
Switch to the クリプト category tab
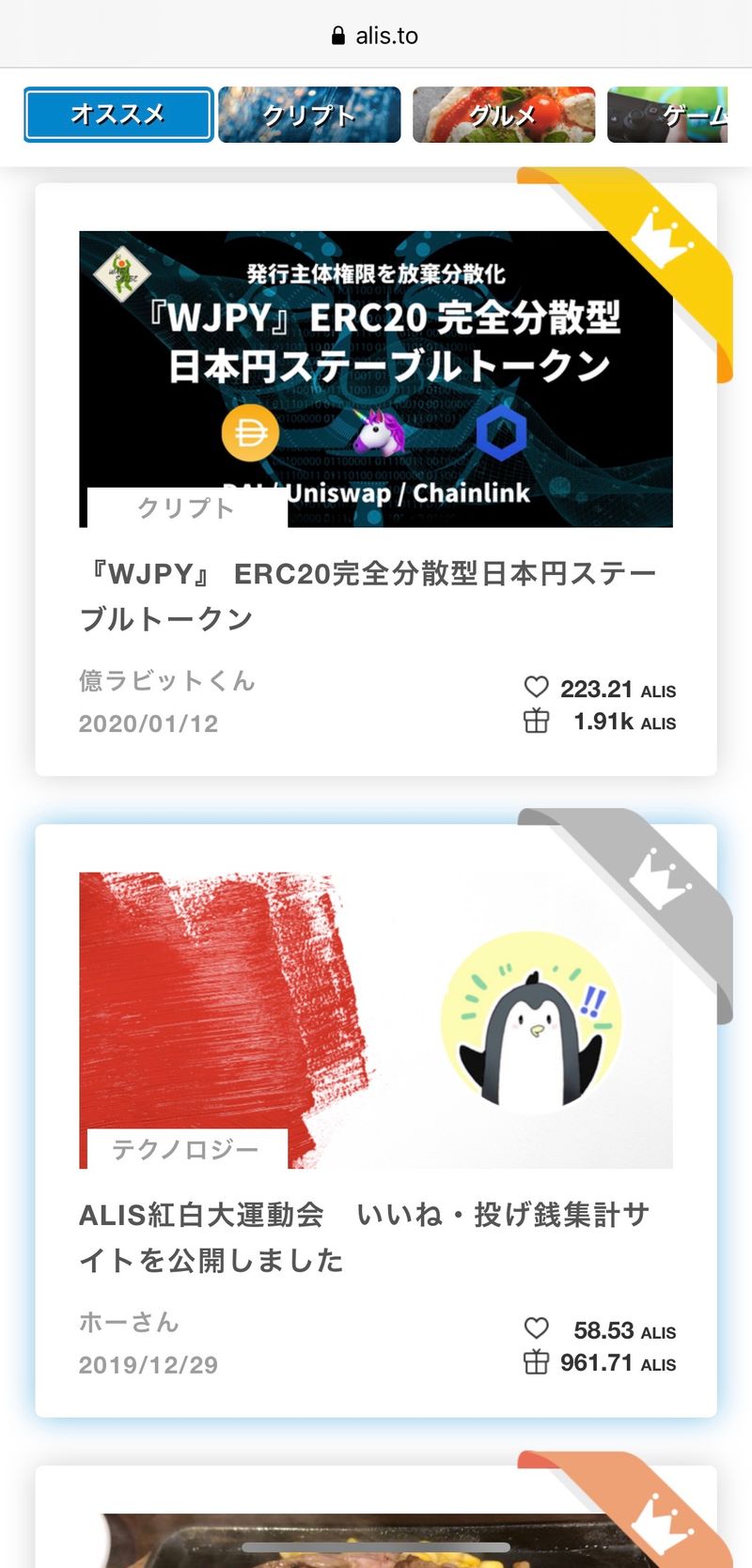[309, 115]
